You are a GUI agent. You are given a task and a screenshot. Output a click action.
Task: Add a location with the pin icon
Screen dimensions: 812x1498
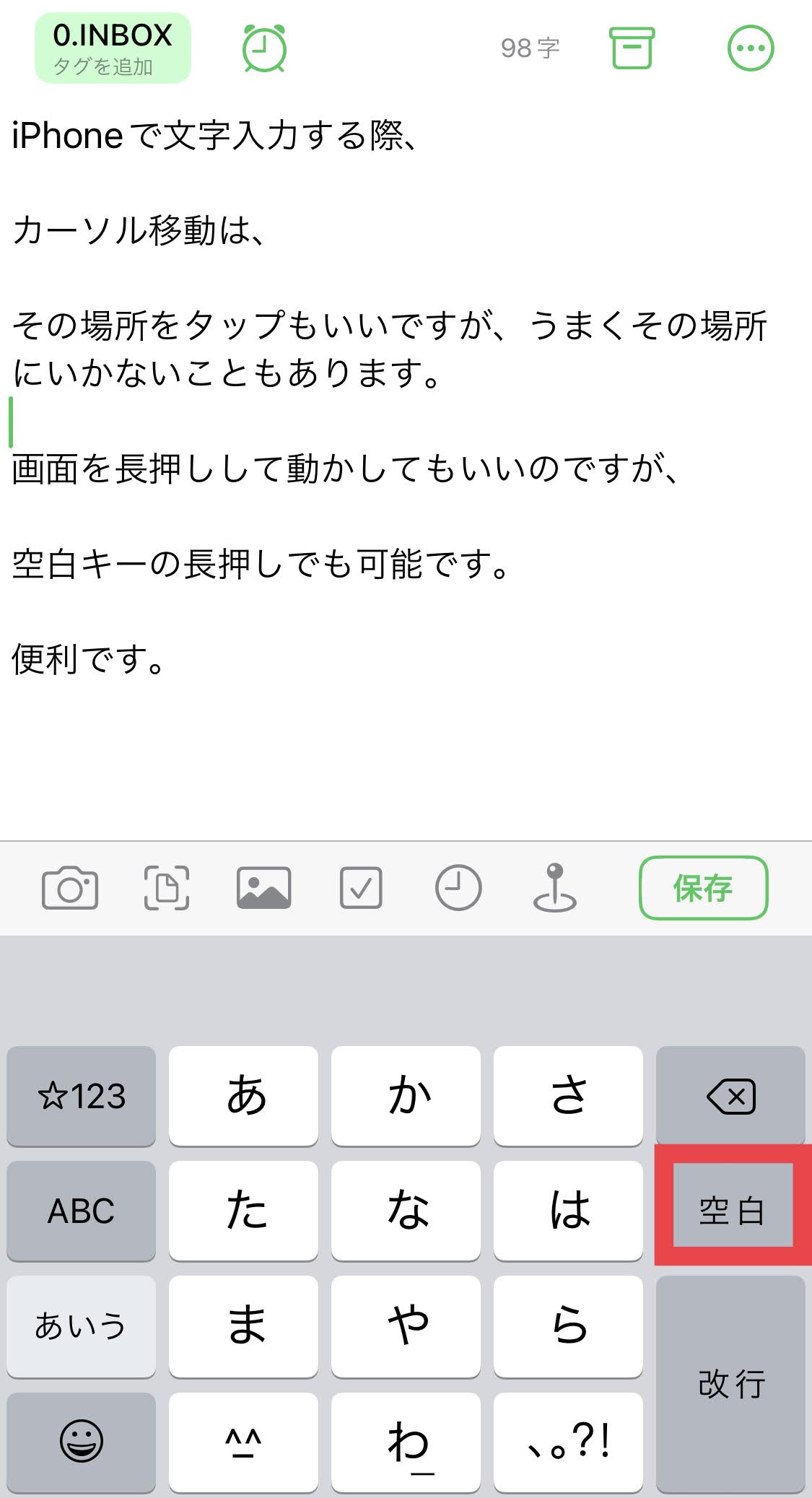pos(554,888)
